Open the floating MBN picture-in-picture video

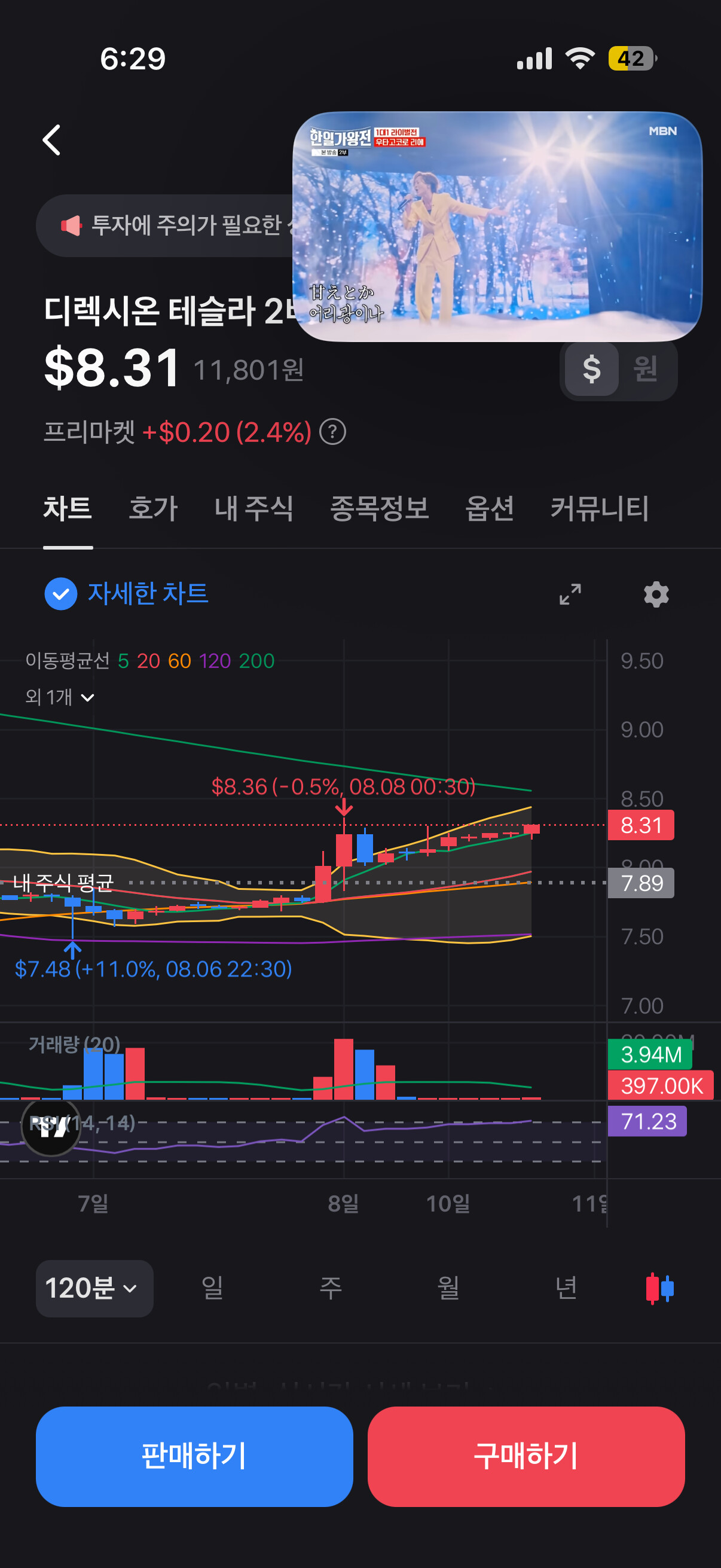[x=497, y=226]
